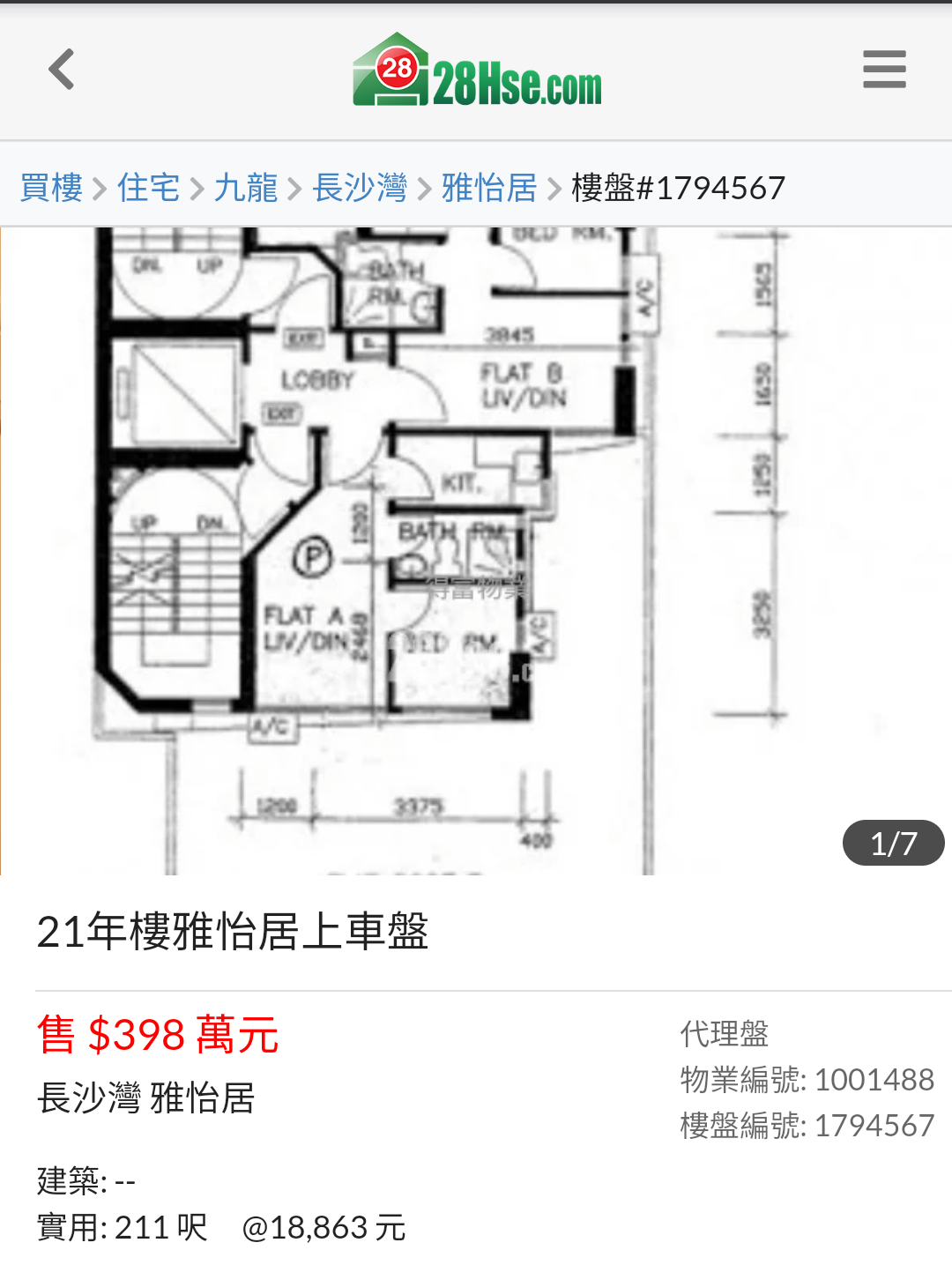Select the 九龍 breadcrumb link
The image size is (952, 1265).
click(246, 188)
